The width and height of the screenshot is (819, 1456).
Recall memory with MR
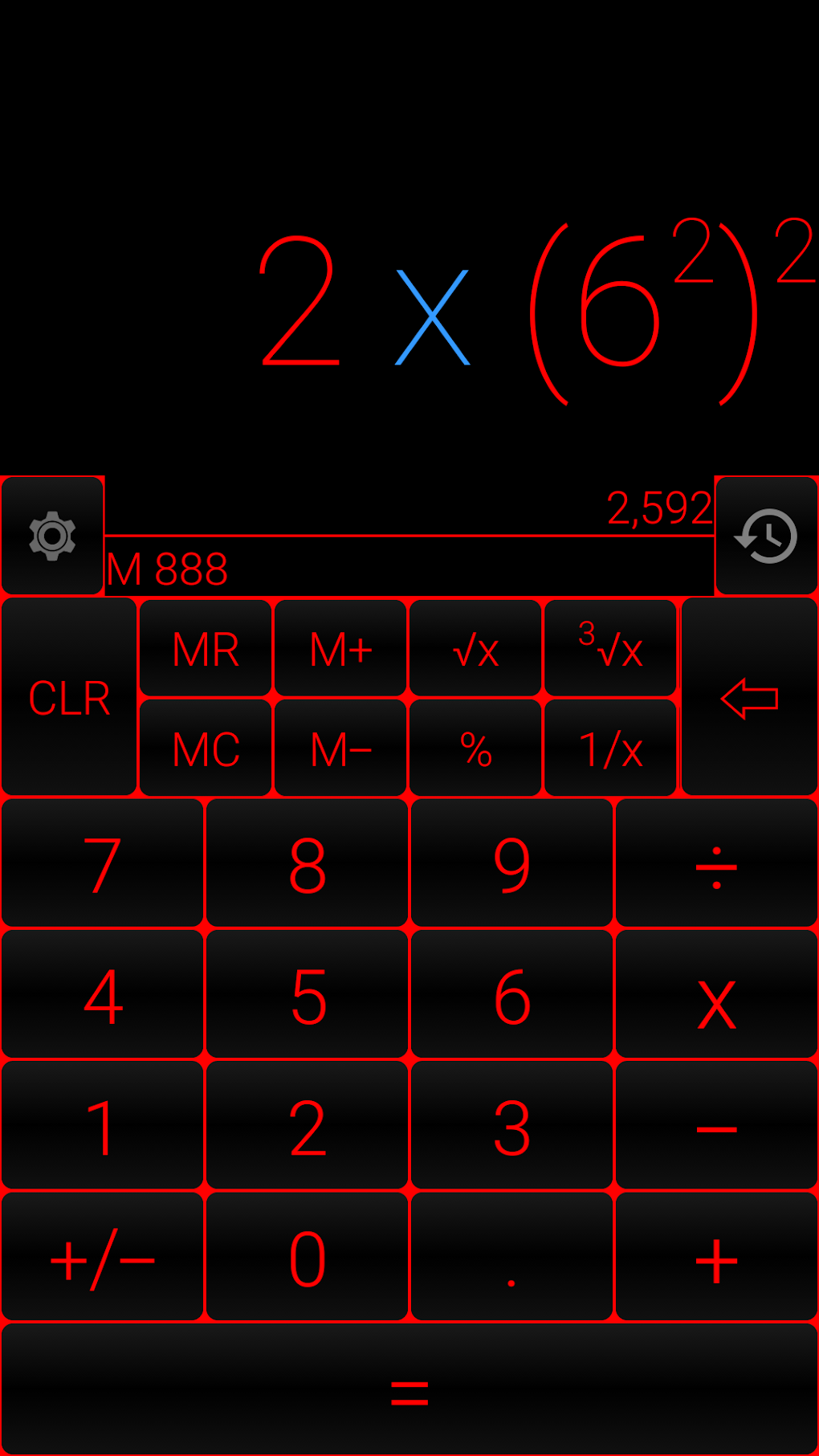[206, 649]
